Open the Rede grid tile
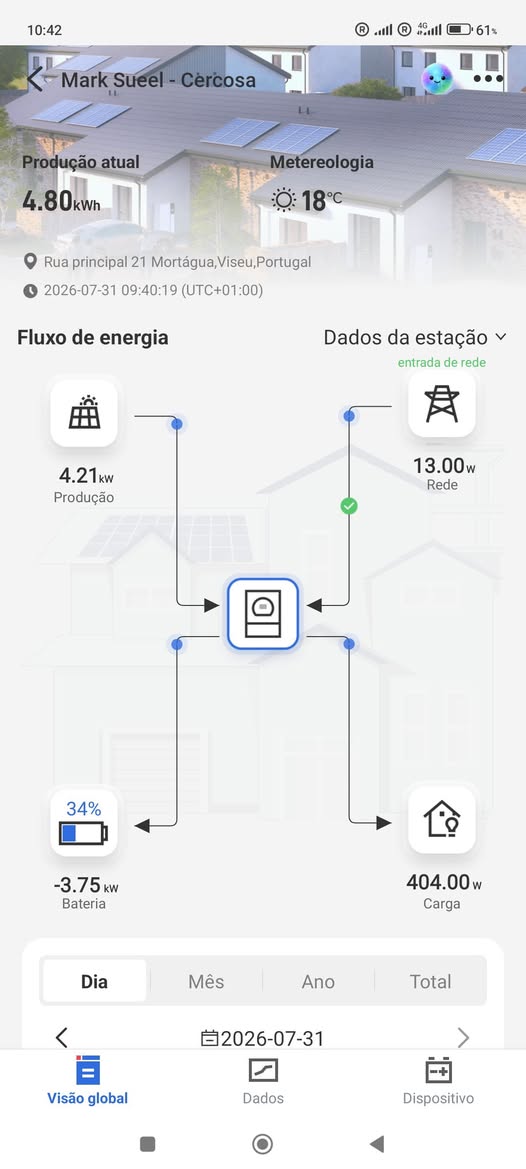Screen dimensions: 526x1169 (x=442, y=404)
